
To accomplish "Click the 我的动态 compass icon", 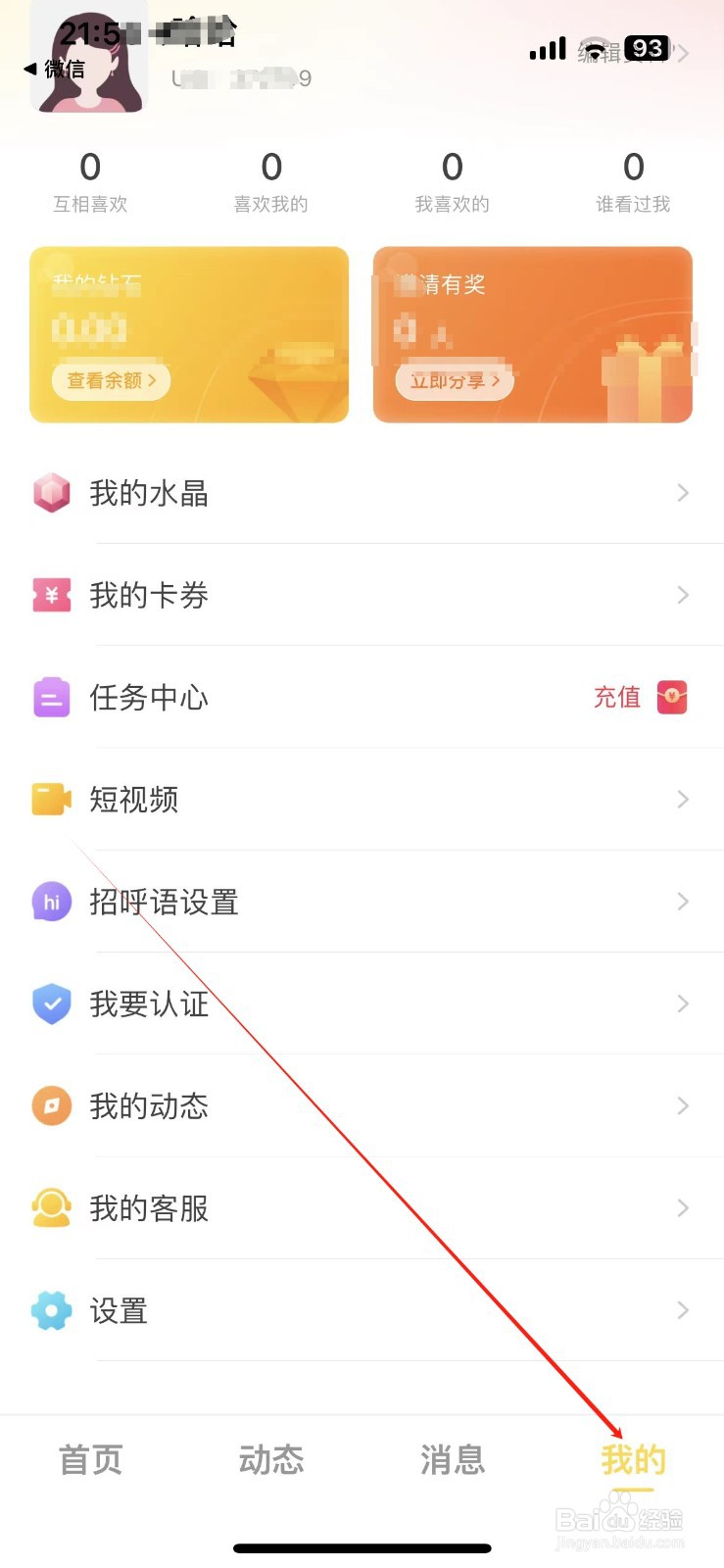I will [51, 1105].
